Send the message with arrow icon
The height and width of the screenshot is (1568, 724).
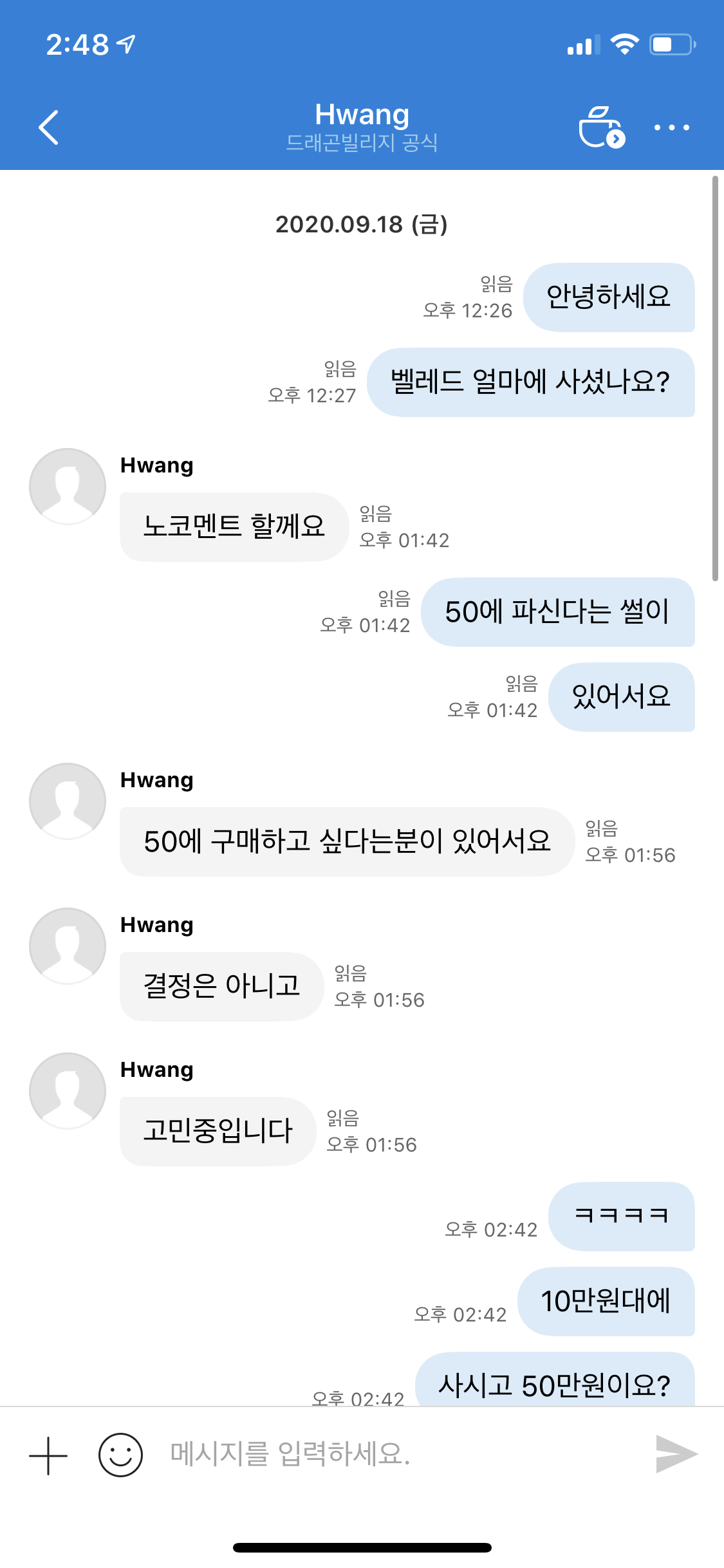[676, 1454]
